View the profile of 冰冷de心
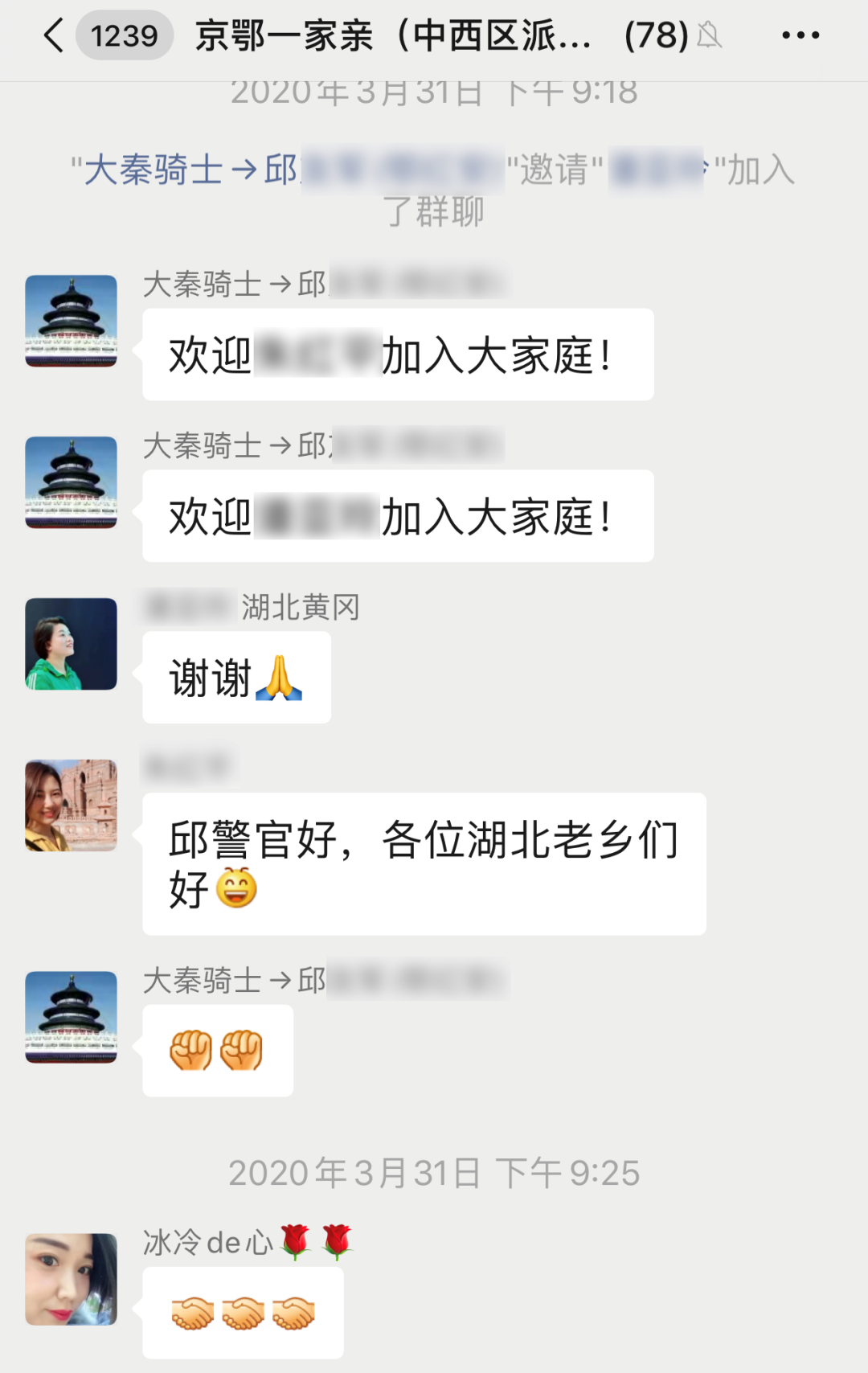868x1373 pixels. click(x=71, y=1279)
